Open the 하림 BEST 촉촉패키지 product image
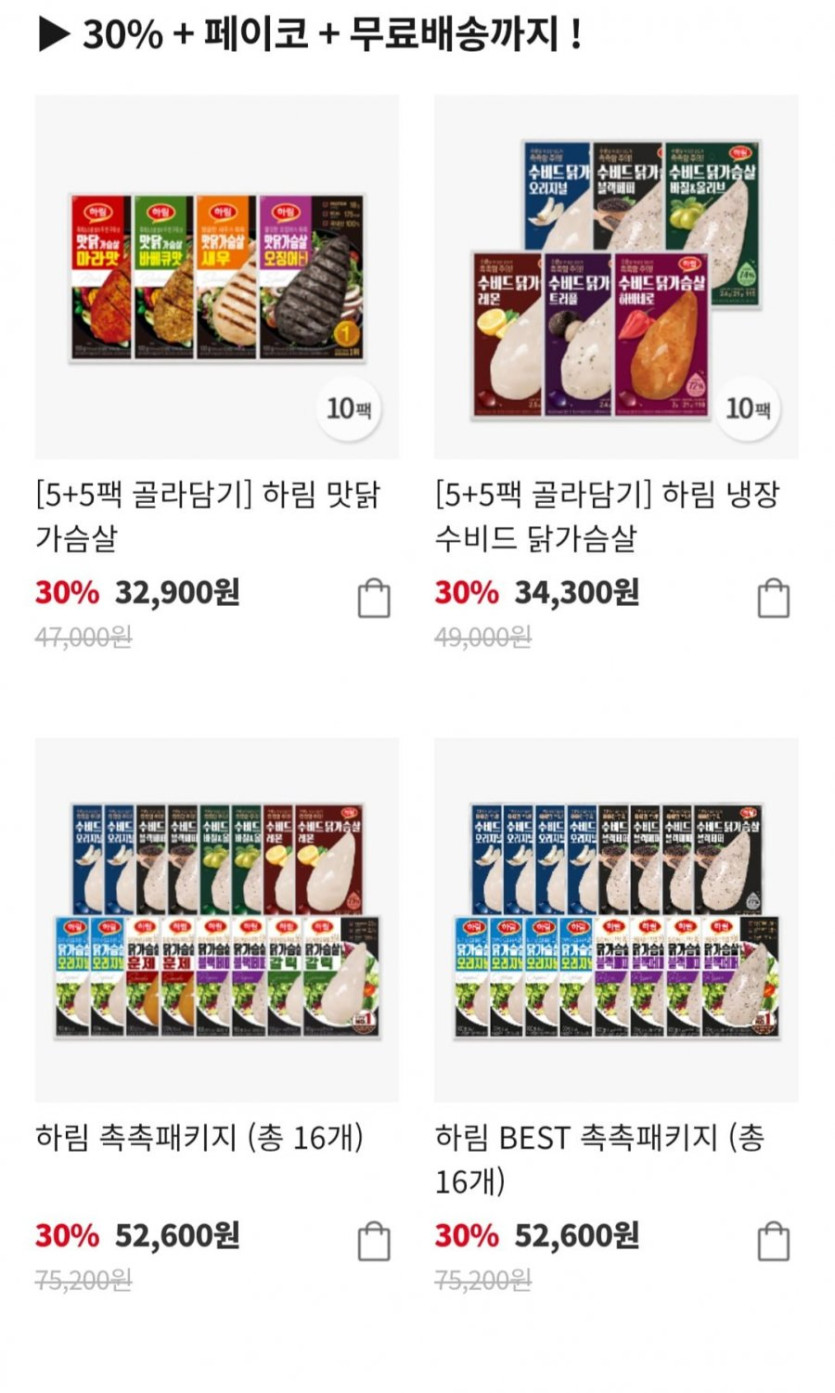This screenshot has width=835, height=1393. [616, 920]
